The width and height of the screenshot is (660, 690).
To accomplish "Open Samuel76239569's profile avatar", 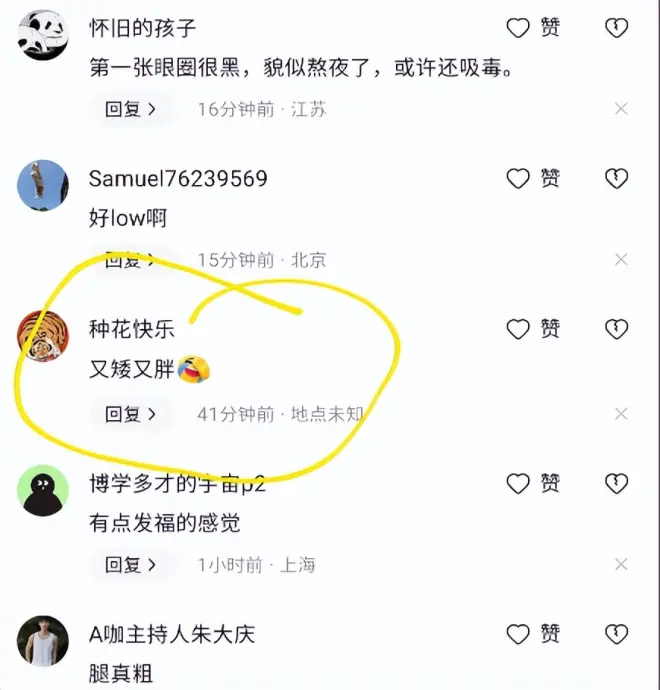I will pyautogui.click(x=44, y=185).
